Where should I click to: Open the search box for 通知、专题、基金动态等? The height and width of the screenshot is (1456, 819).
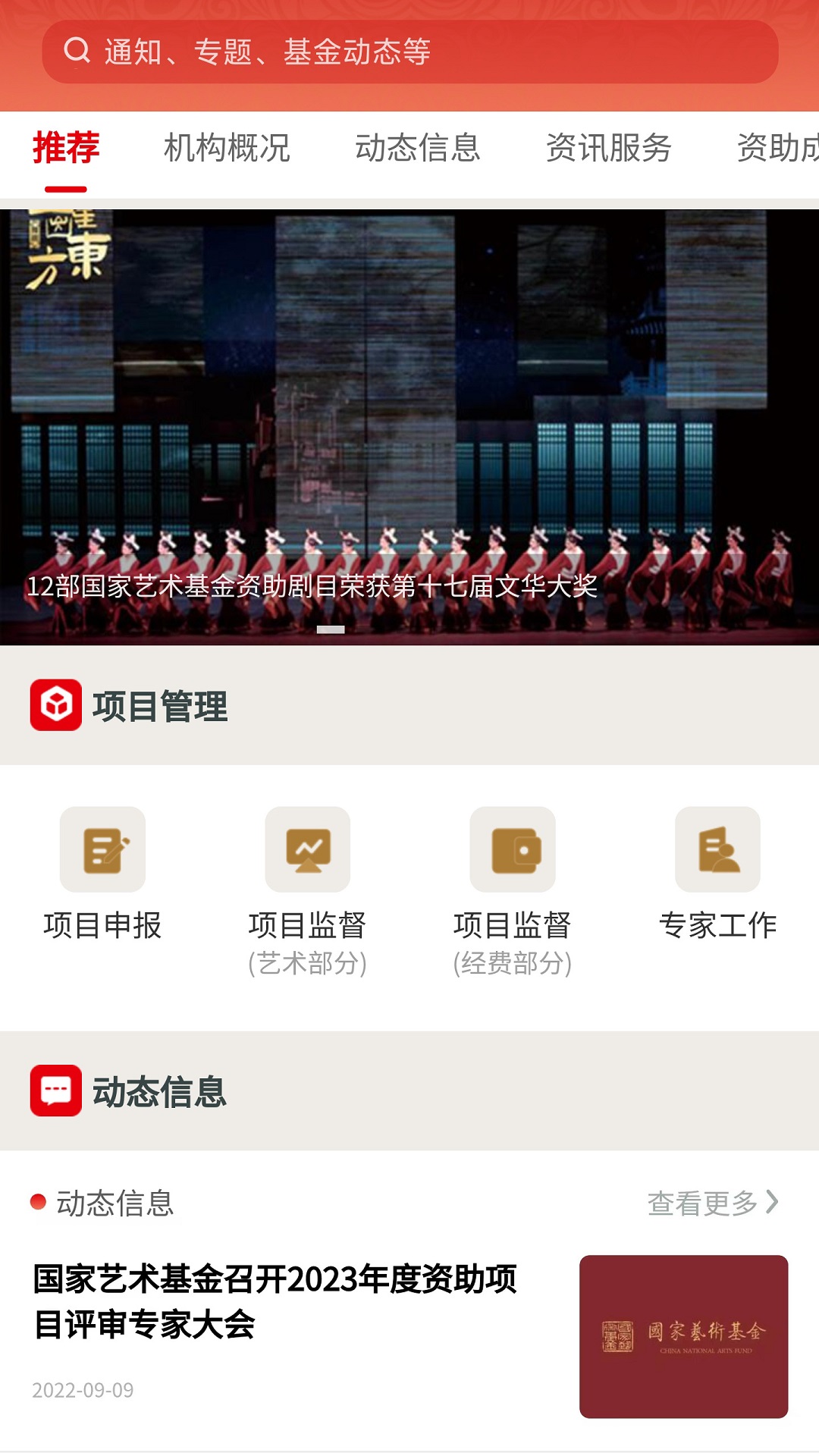tap(409, 52)
